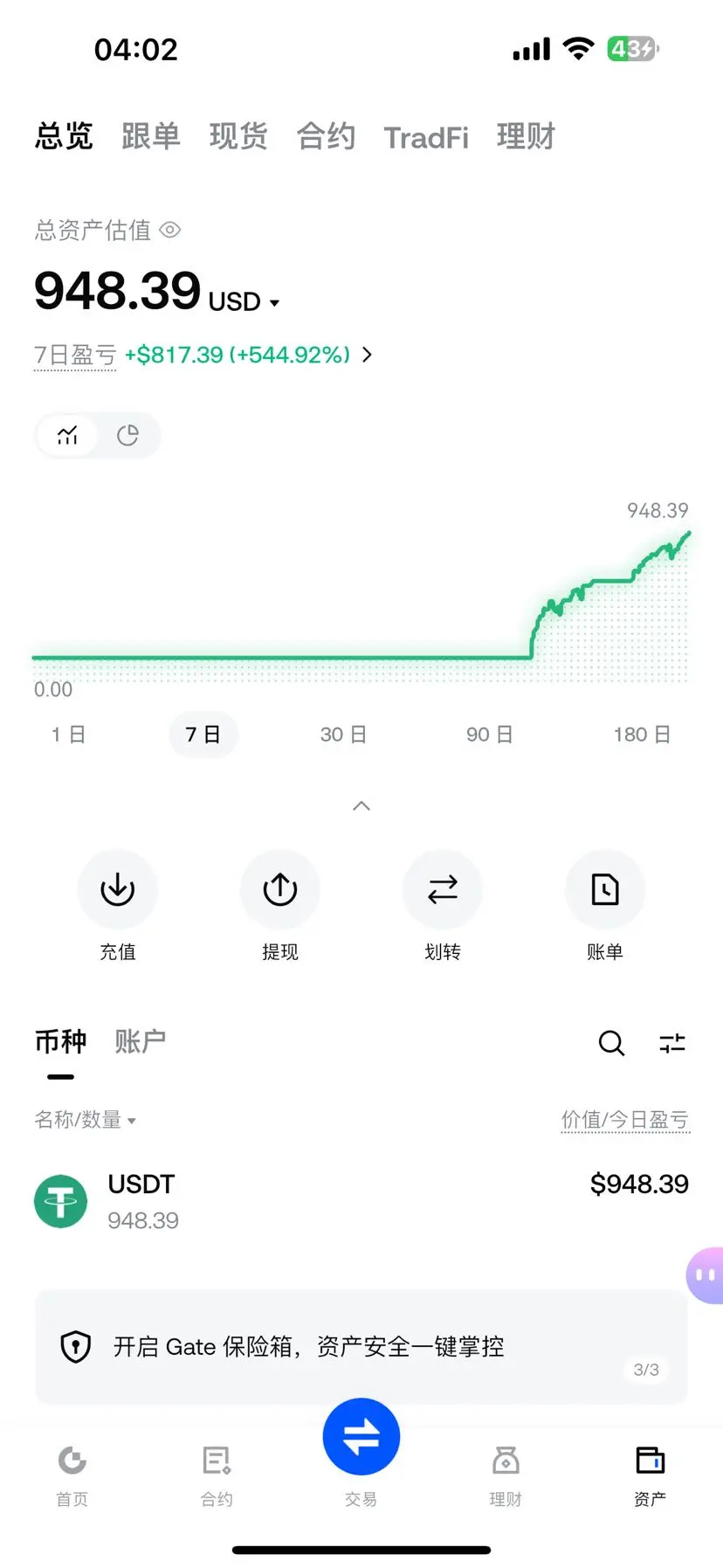Switch to 现货 top tab
The height and width of the screenshot is (1568, 723).
coord(238,137)
